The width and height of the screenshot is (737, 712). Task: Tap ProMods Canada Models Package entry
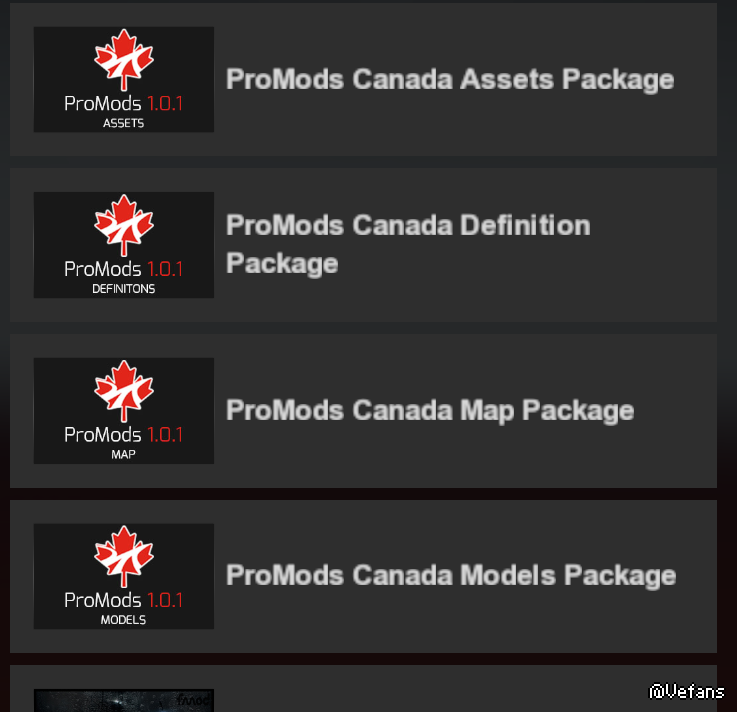click(450, 576)
